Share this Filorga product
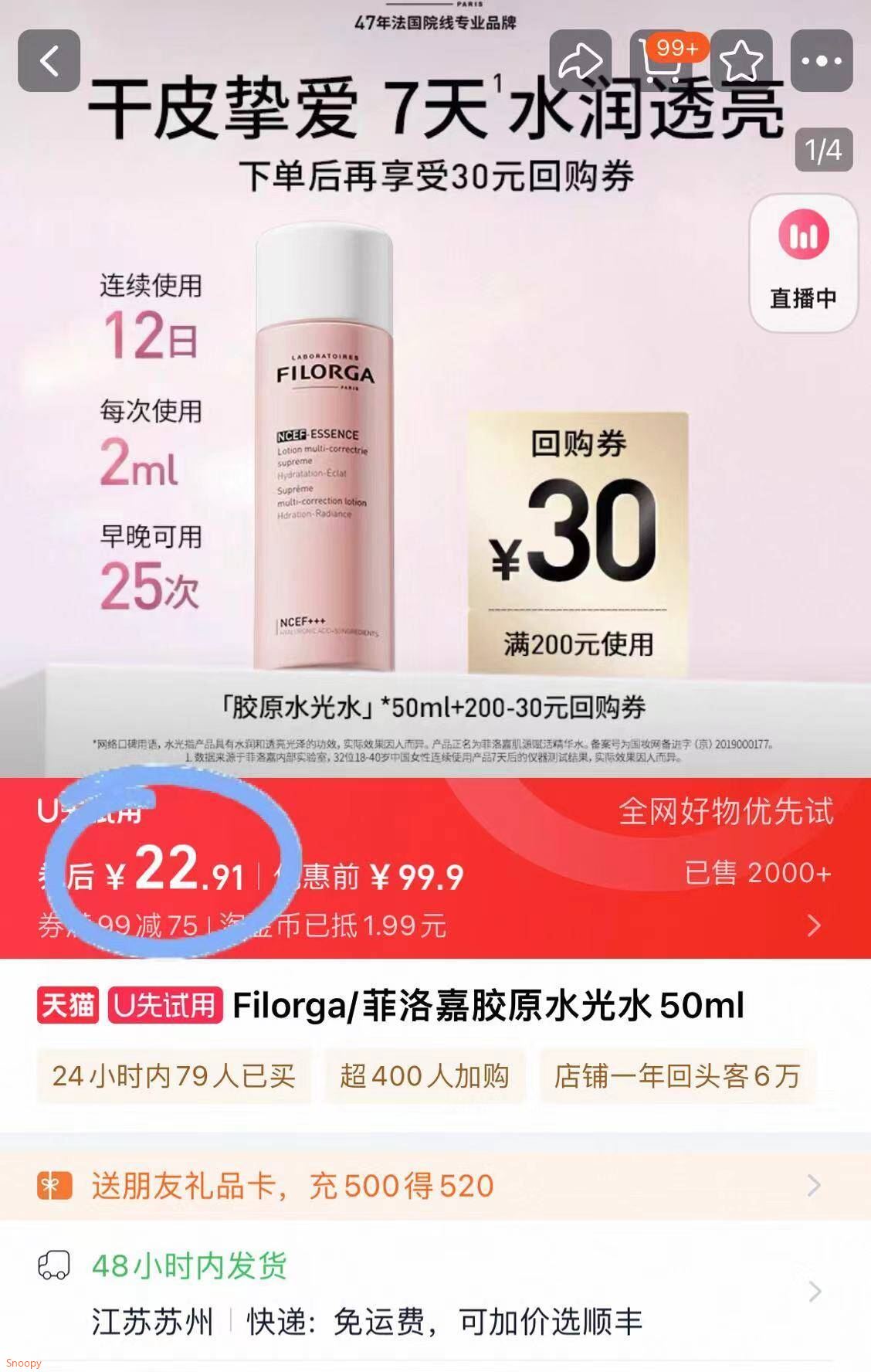 click(581, 61)
